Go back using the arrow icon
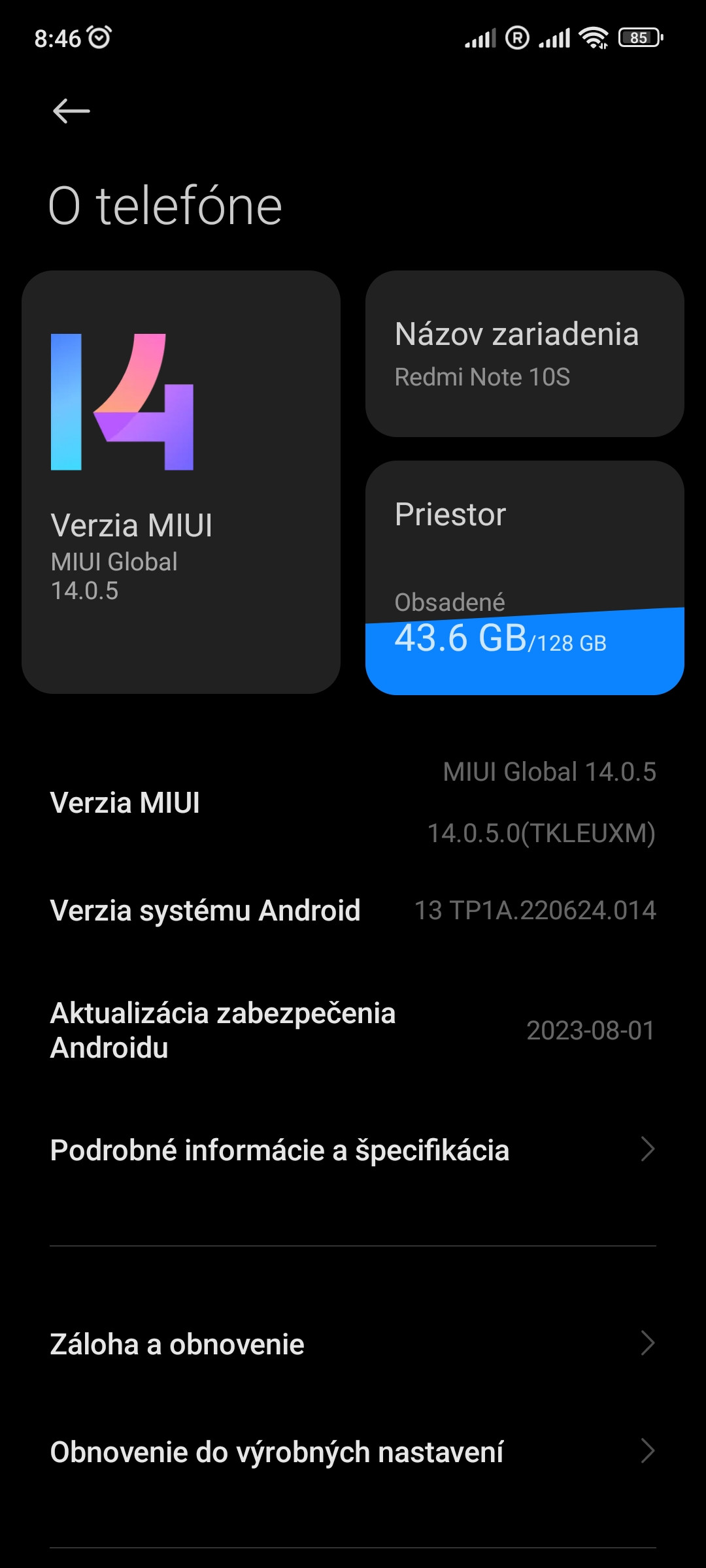Screen dimensions: 706x1568 (71, 111)
